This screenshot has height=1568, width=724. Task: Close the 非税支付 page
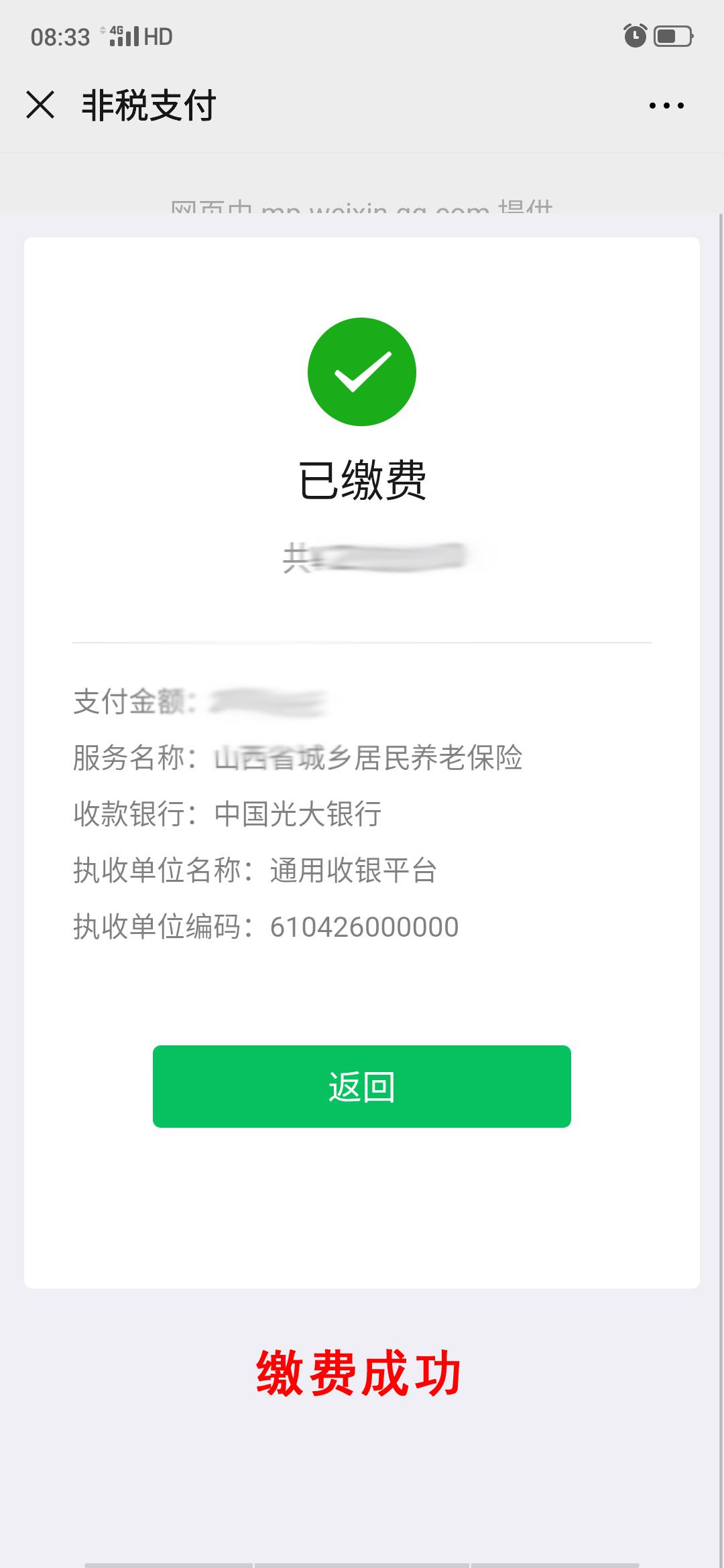40,105
